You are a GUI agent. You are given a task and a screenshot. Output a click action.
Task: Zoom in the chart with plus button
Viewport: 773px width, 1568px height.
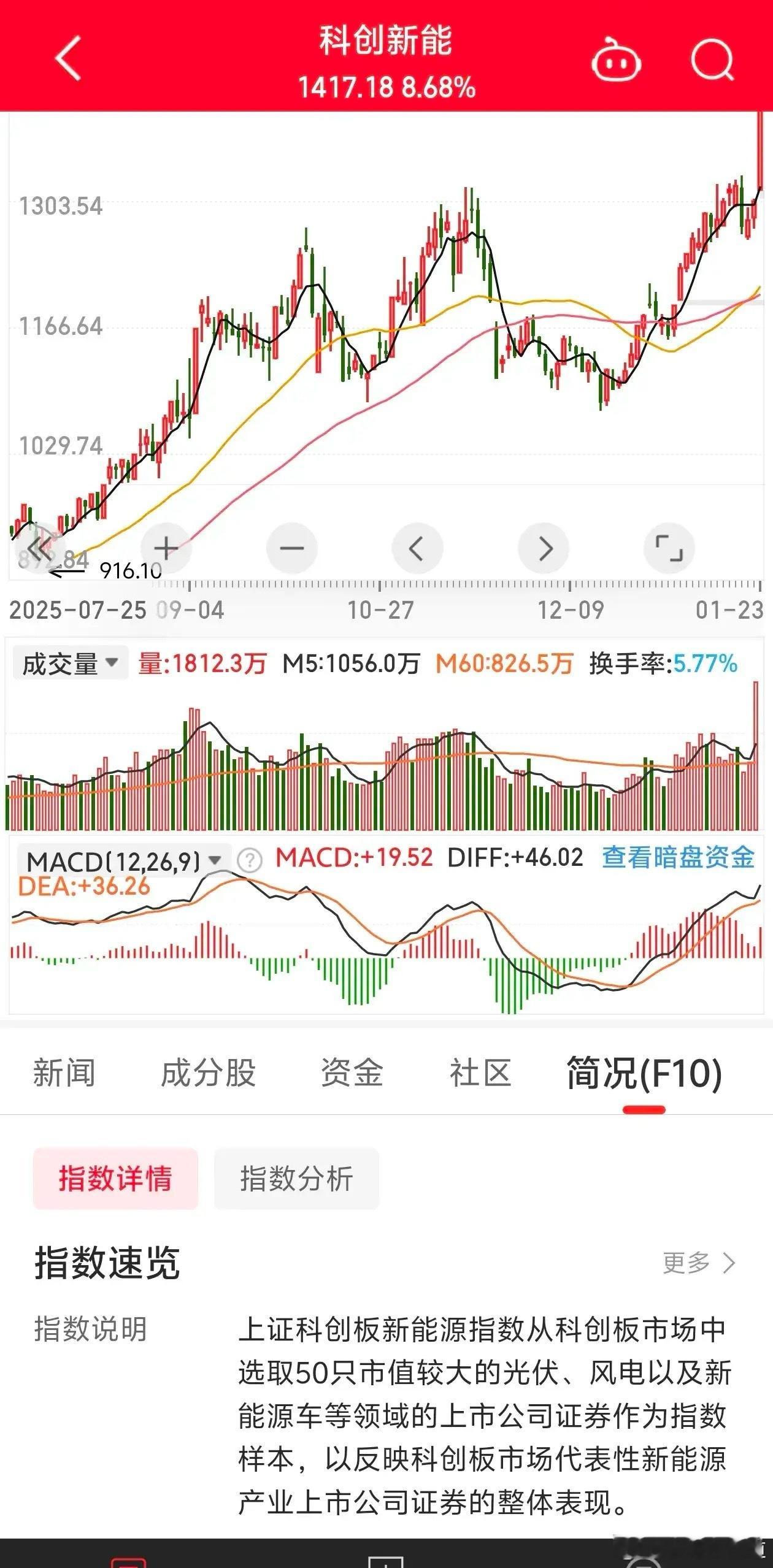[x=166, y=548]
